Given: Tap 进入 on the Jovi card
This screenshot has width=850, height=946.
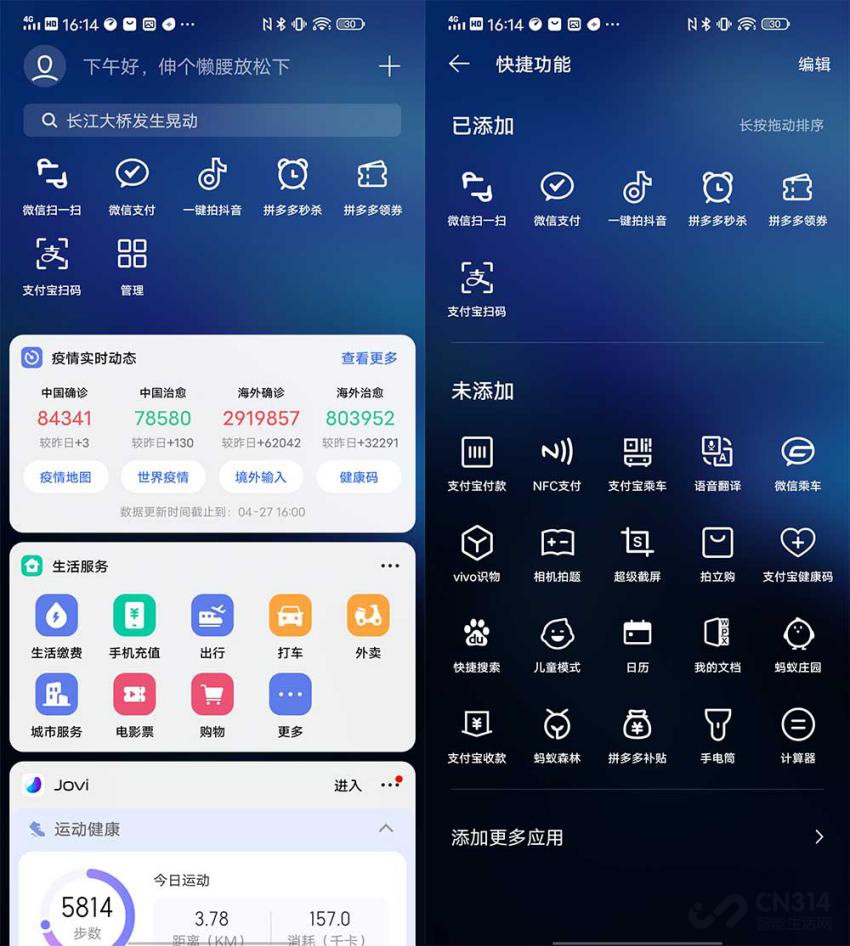Looking at the screenshot, I should pos(347,786).
